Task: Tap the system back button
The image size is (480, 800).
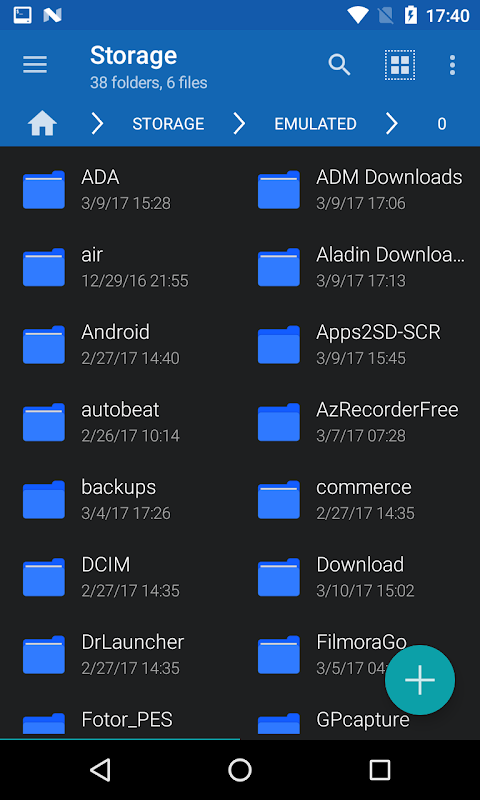Action: 100,770
